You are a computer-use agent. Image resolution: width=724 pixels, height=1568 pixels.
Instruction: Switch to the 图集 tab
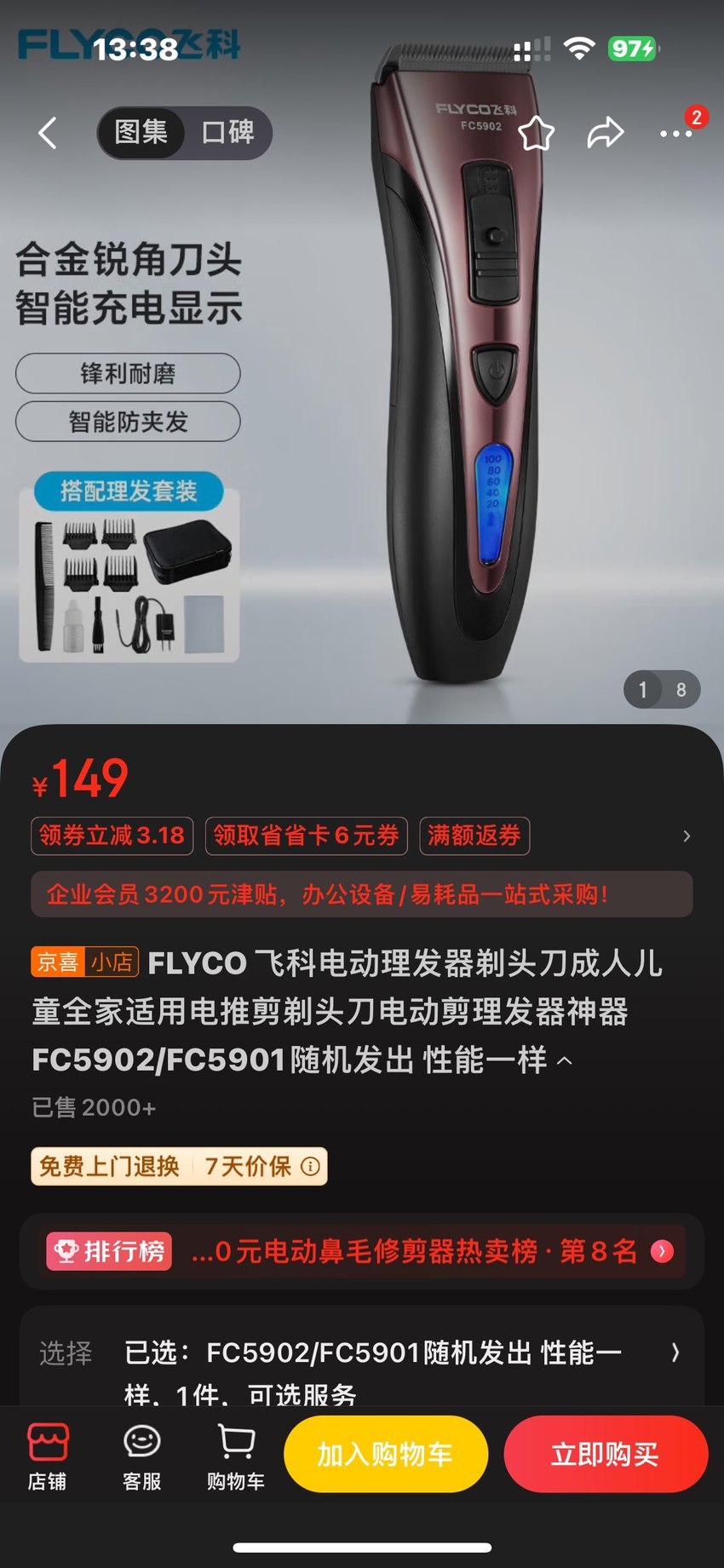click(141, 132)
